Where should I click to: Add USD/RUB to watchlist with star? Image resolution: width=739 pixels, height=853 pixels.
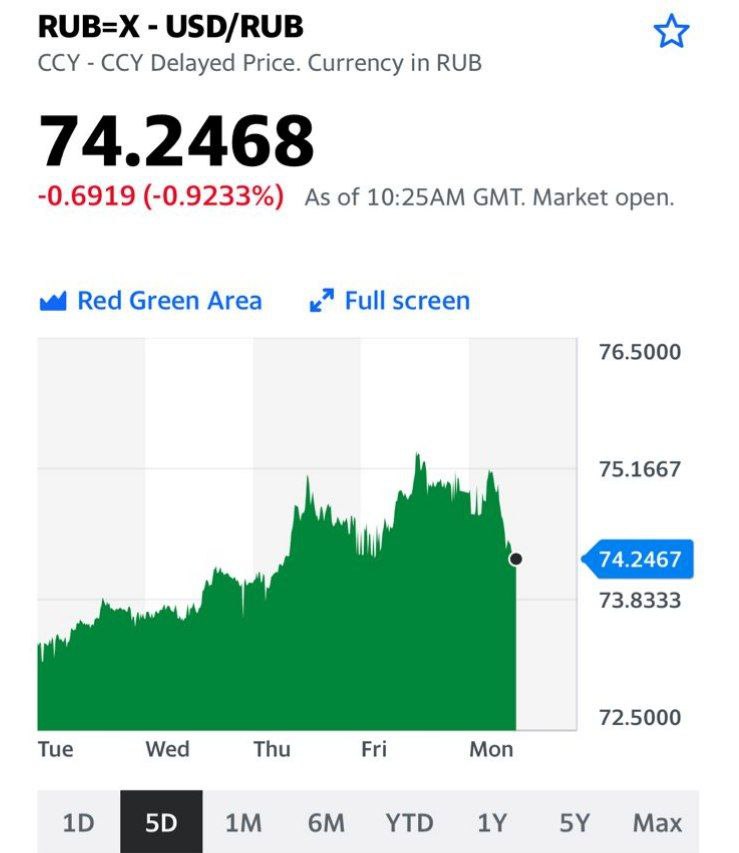(x=671, y=32)
